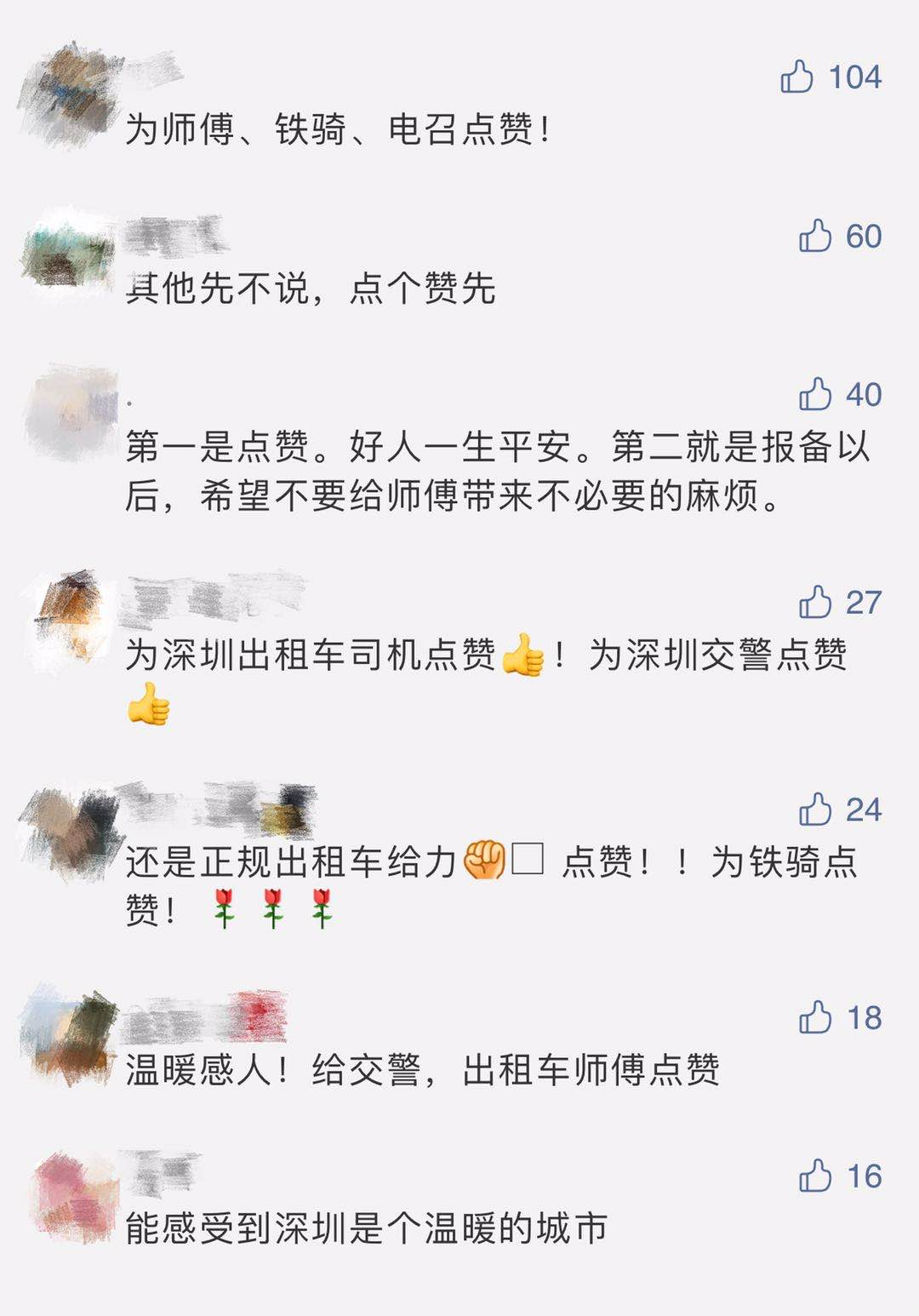Like the comment starting '第一是点赞'
919x1316 pixels.
(815, 394)
